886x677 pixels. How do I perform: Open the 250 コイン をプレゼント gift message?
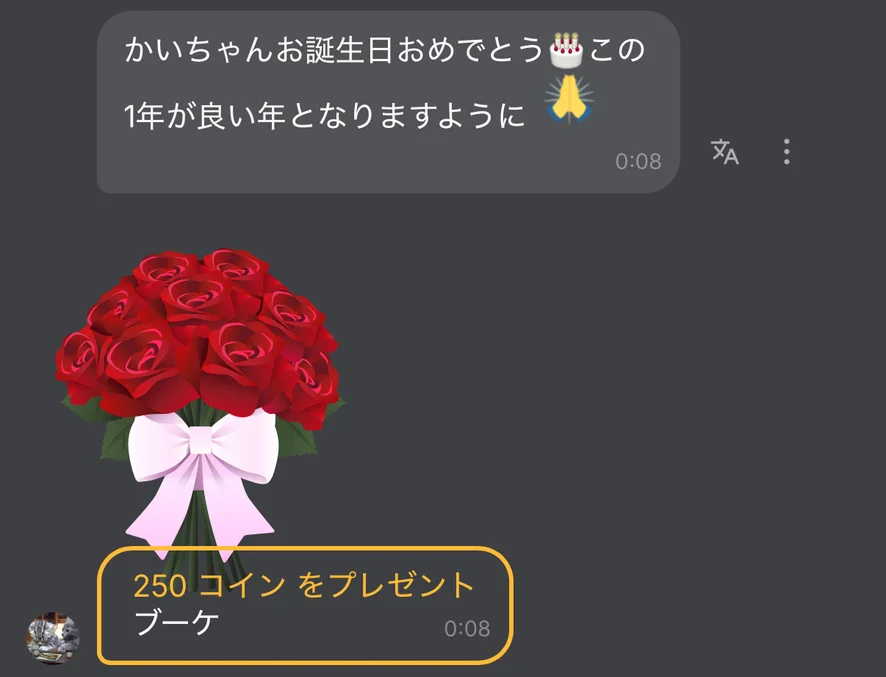pyautogui.click(x=305, y=605)
